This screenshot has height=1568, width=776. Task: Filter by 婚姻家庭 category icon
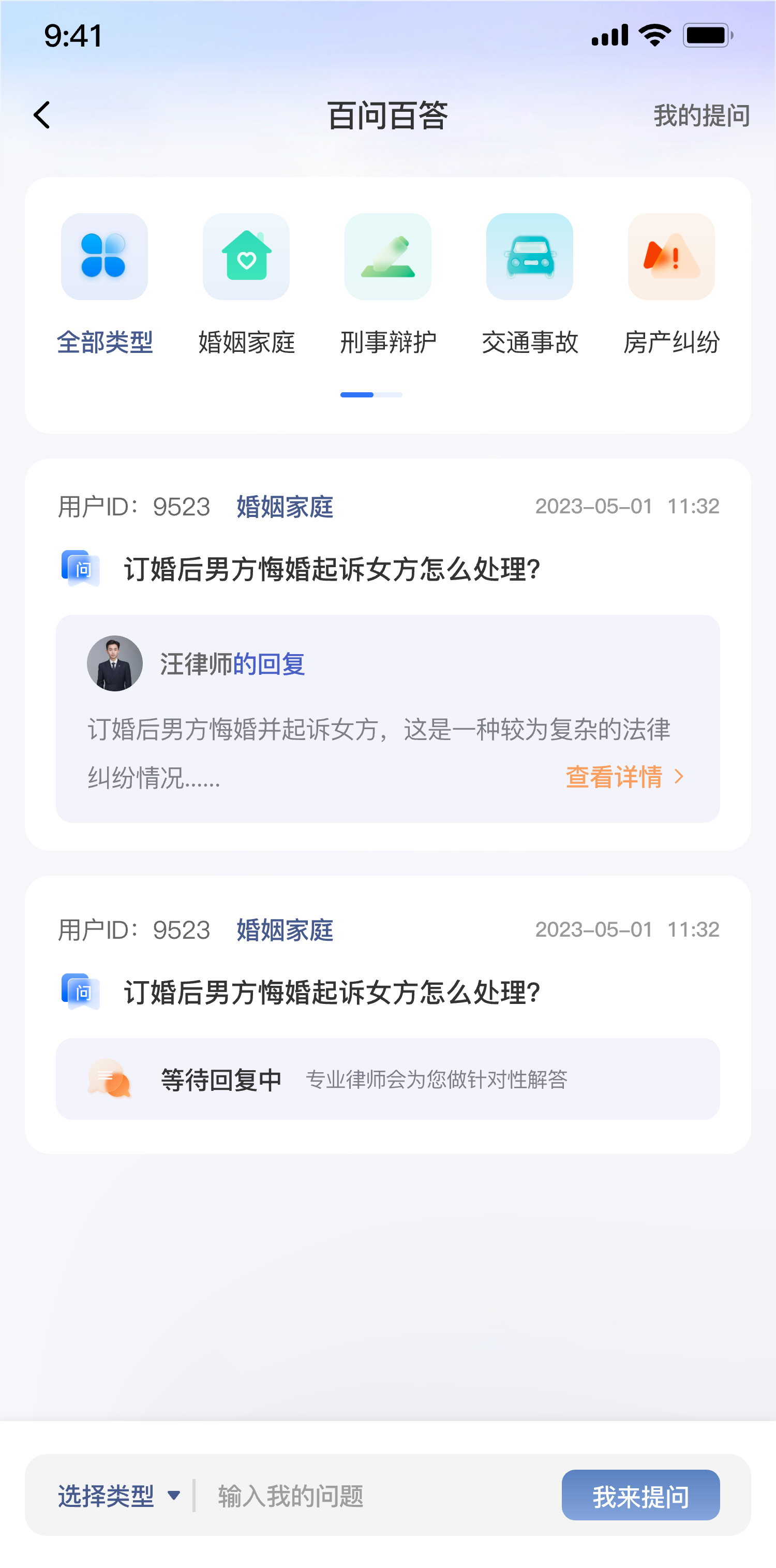(246, 258)
